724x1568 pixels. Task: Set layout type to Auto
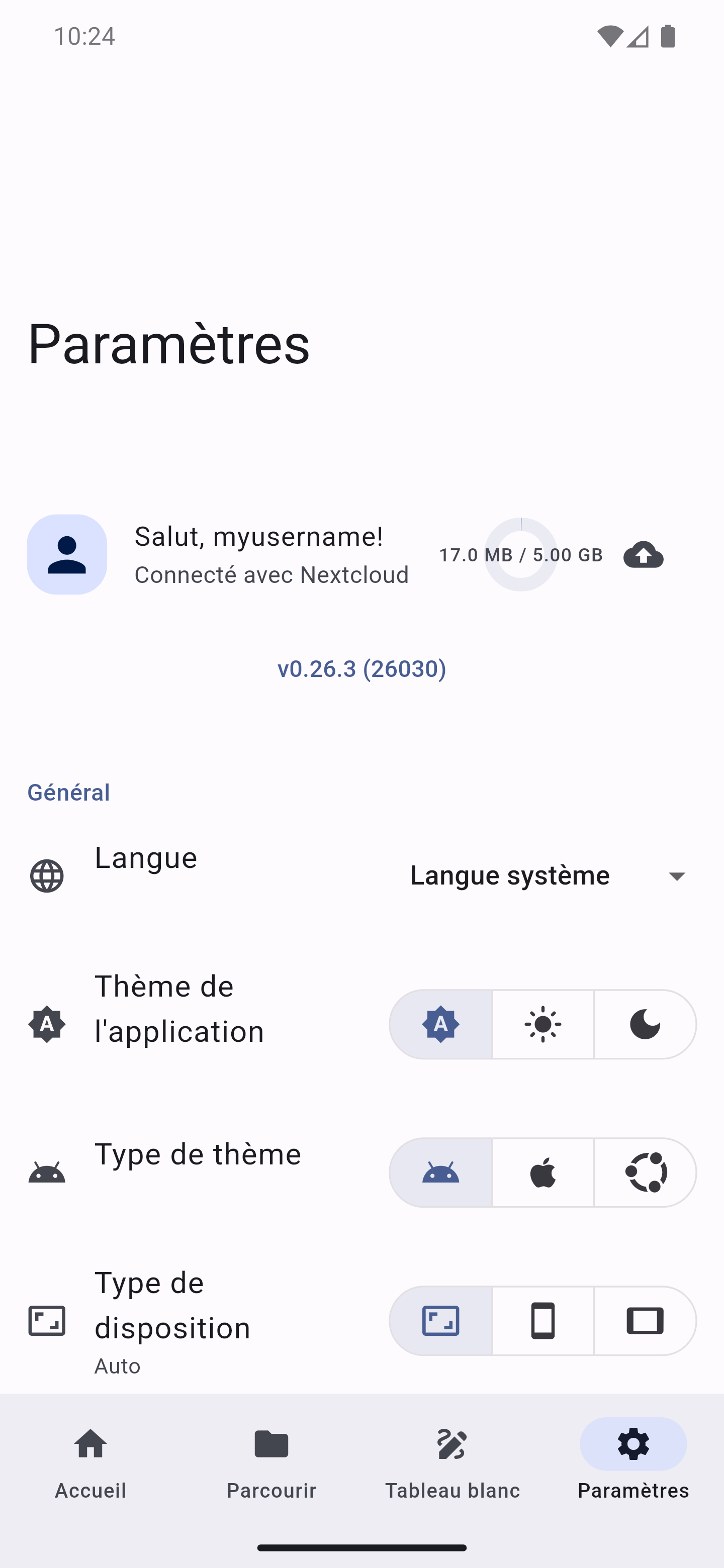coord(440,1321)
